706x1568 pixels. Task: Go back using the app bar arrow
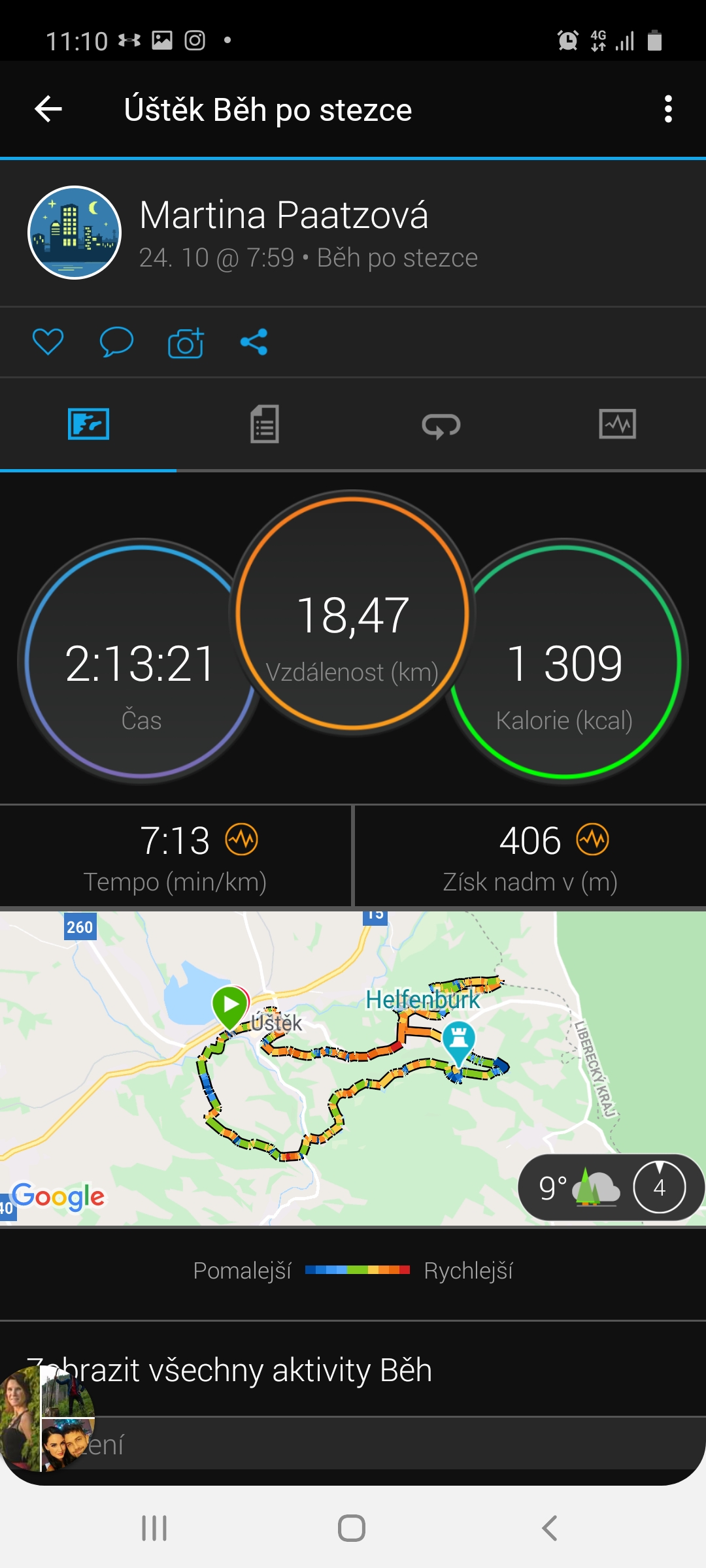pos(48,109)
